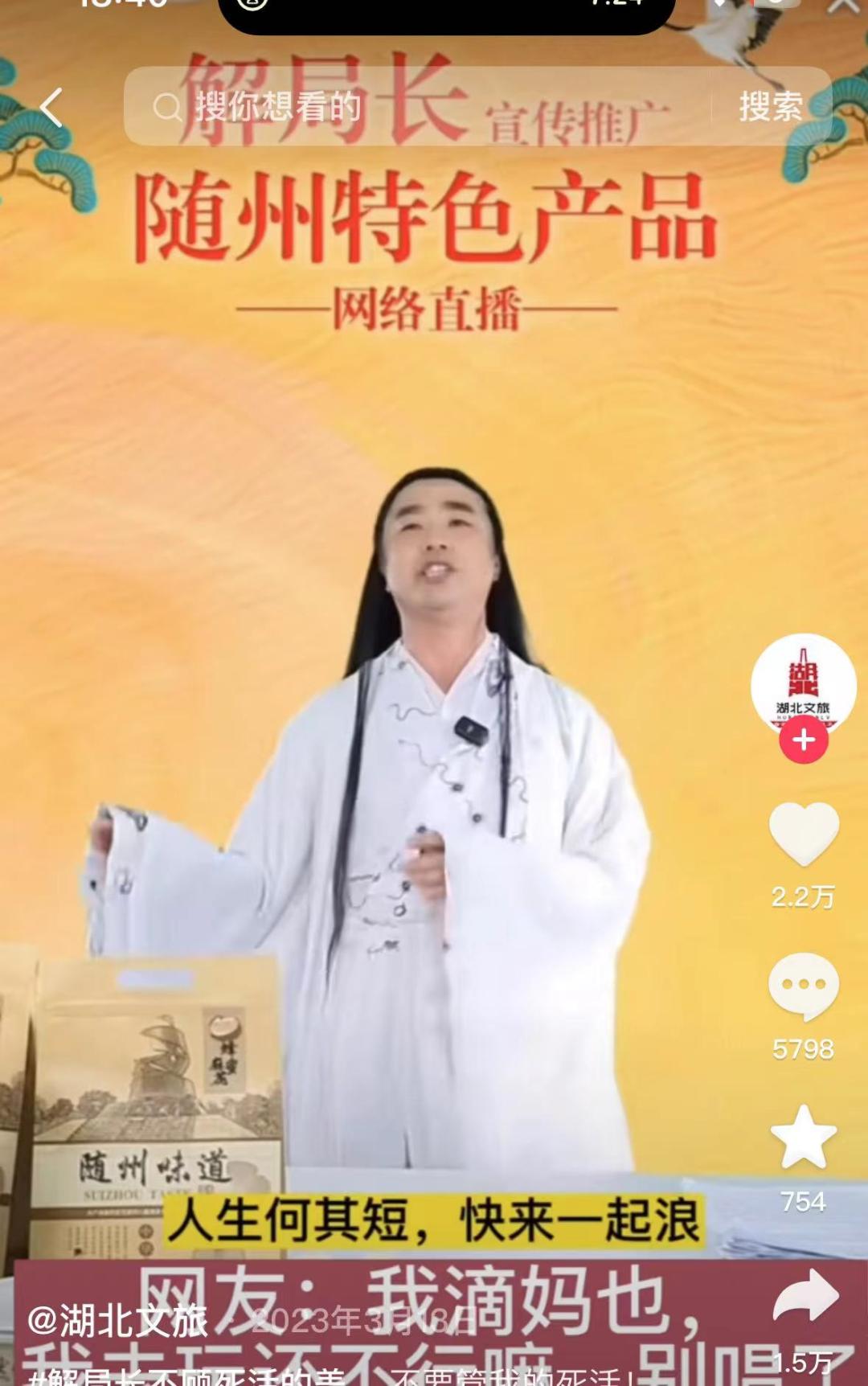Open the @湖北文旅 username link
The width and height of the screenshot is (868, 1386).
[x=117, y=1320]
